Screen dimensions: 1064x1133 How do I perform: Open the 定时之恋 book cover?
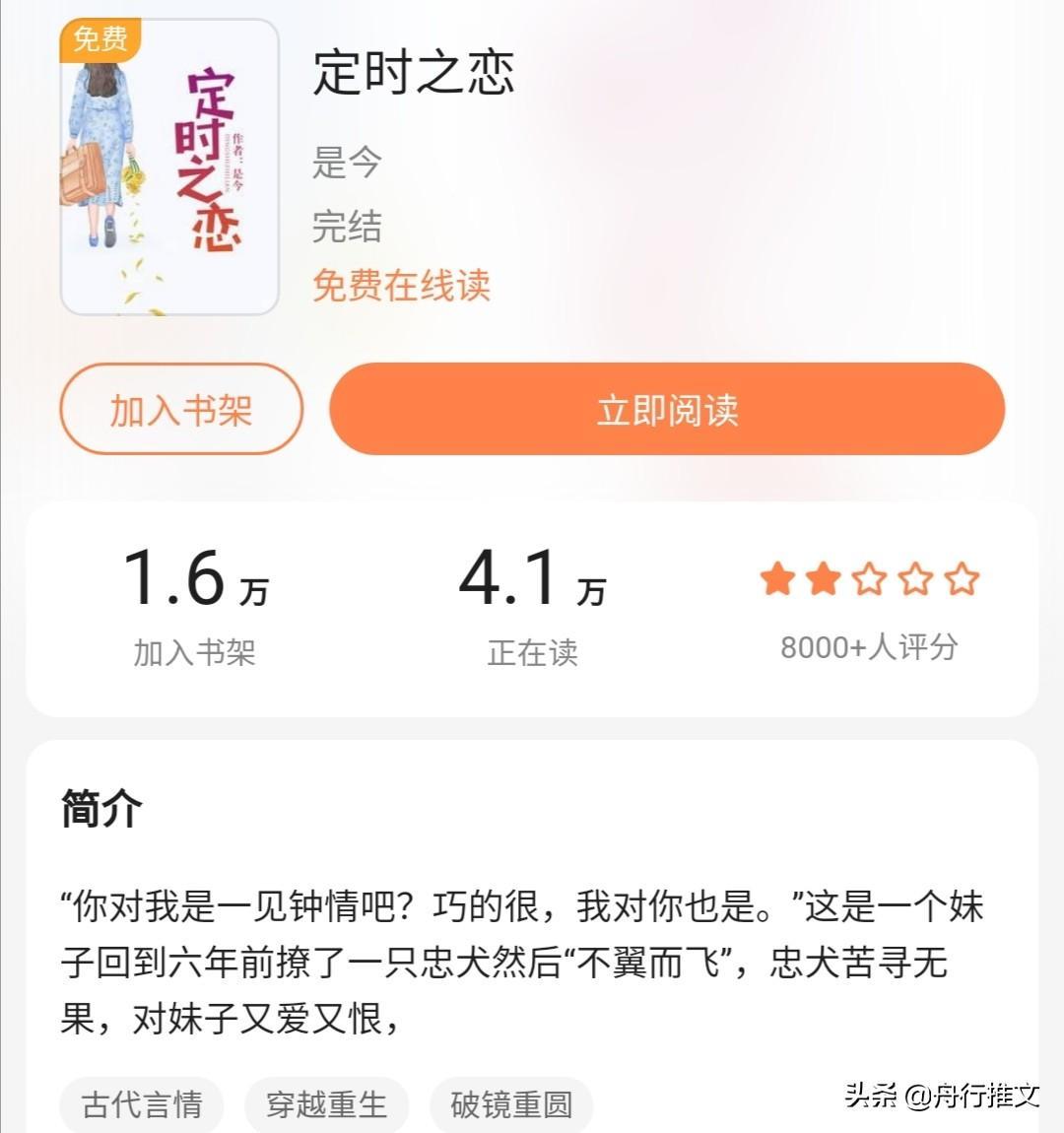169,167
